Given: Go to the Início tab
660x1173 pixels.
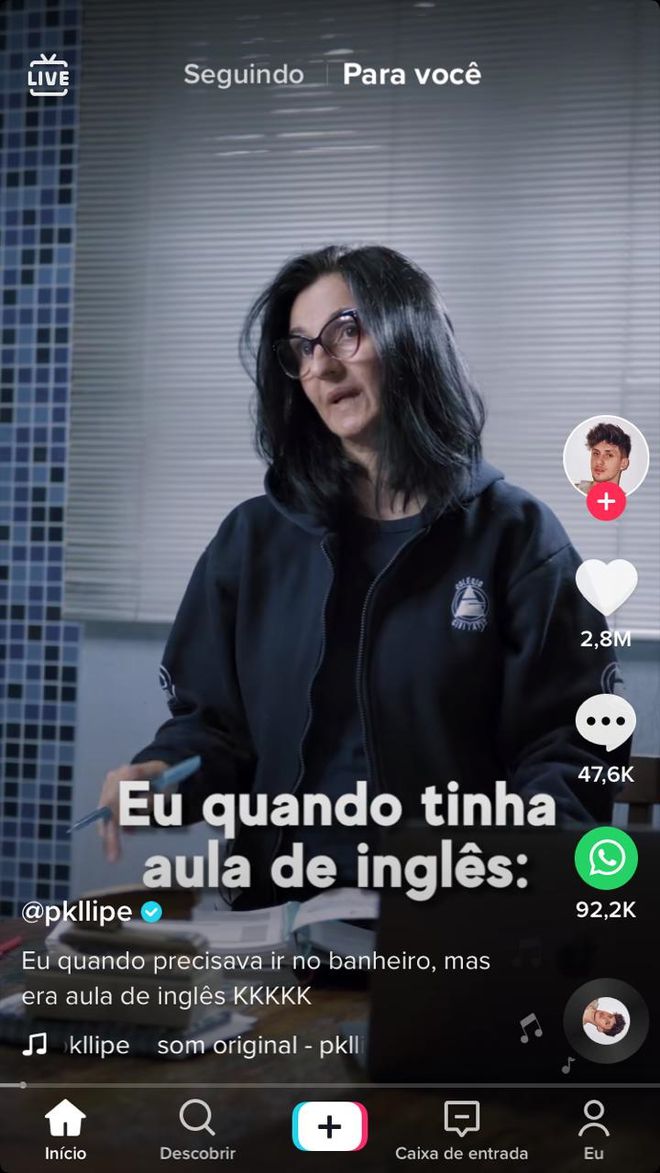Looking at the screenshot, I should (x=66, y=1130).
